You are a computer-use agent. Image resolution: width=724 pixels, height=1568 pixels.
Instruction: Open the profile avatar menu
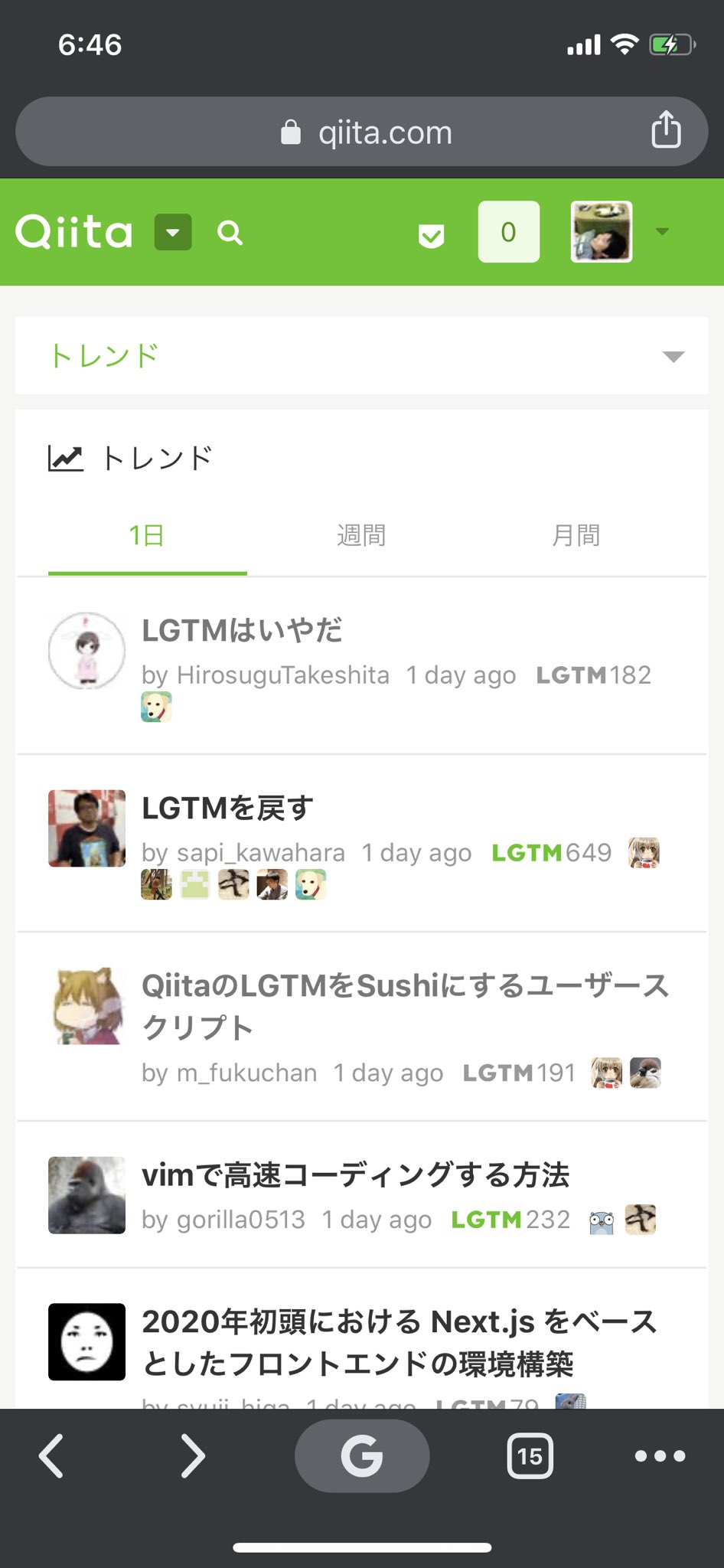point(602,232)
